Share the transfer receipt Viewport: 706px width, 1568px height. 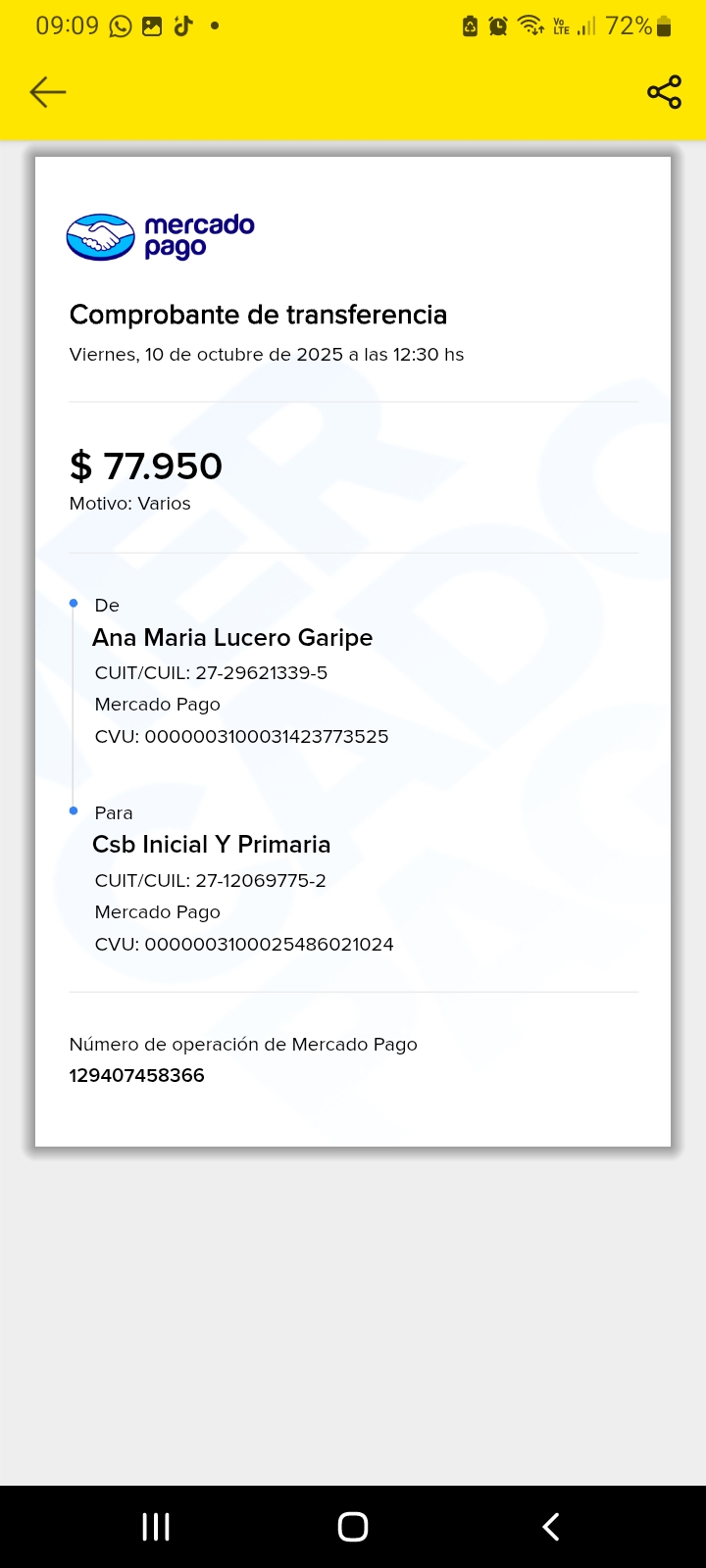[664, 92]
